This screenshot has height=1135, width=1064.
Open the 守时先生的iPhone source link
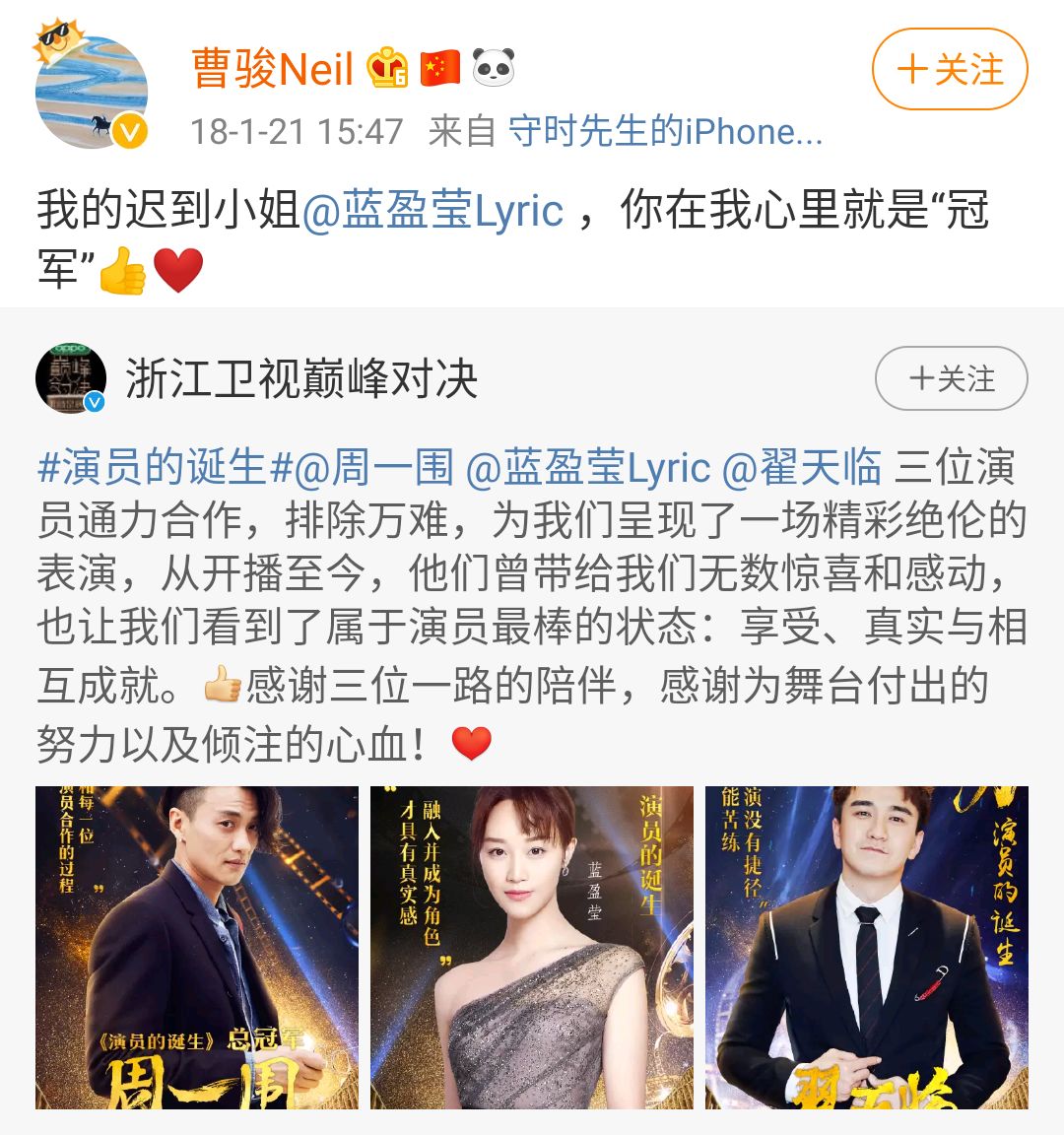click(x=665, y=131)
